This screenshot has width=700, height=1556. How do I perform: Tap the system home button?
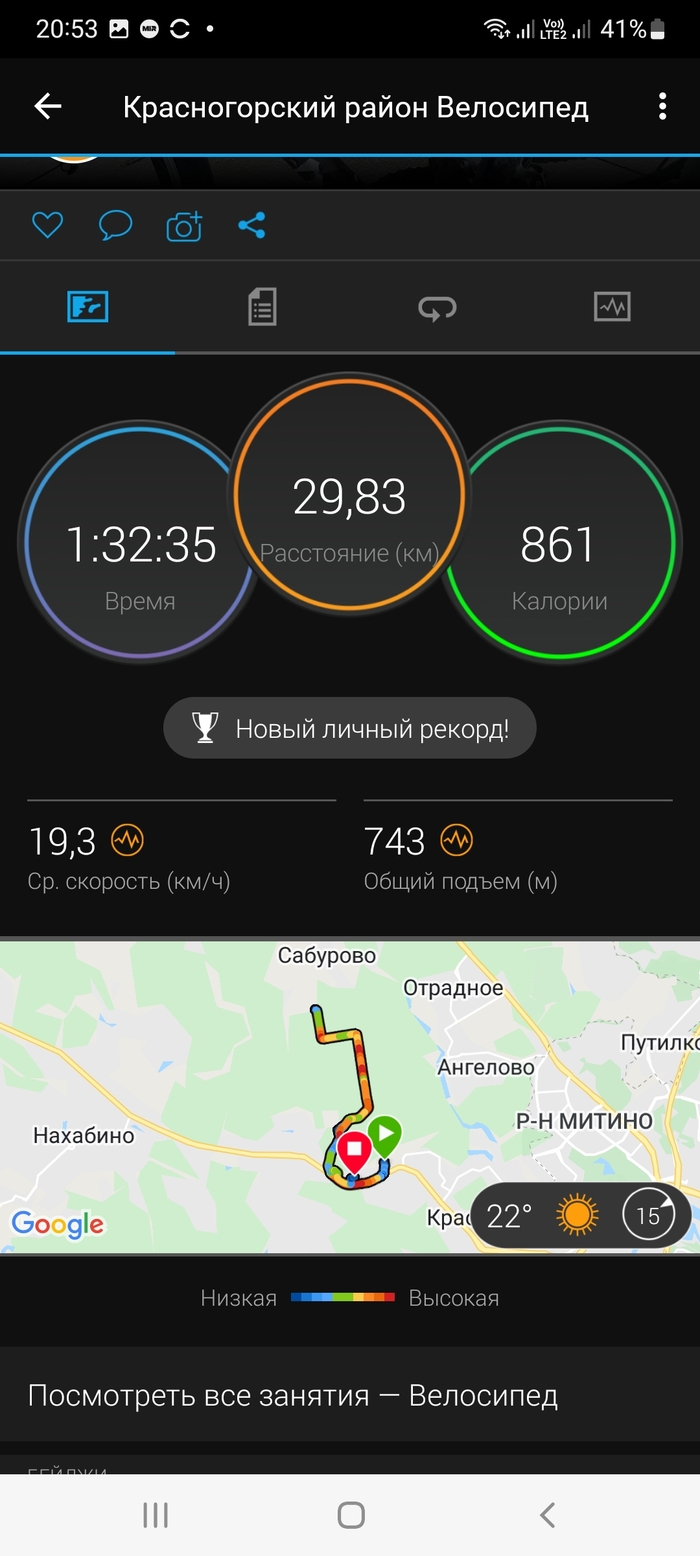pos(350,1515)
